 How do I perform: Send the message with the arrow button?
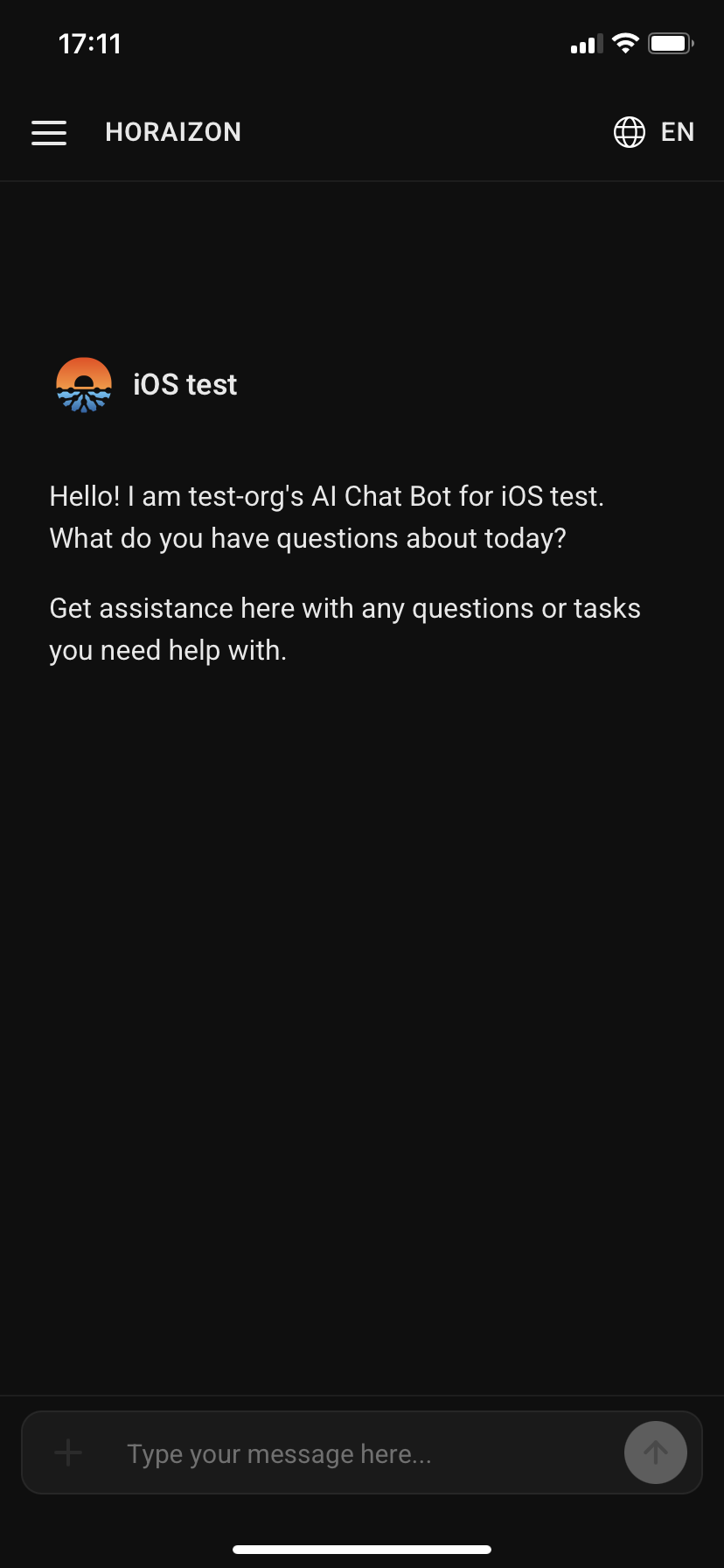655,1452
